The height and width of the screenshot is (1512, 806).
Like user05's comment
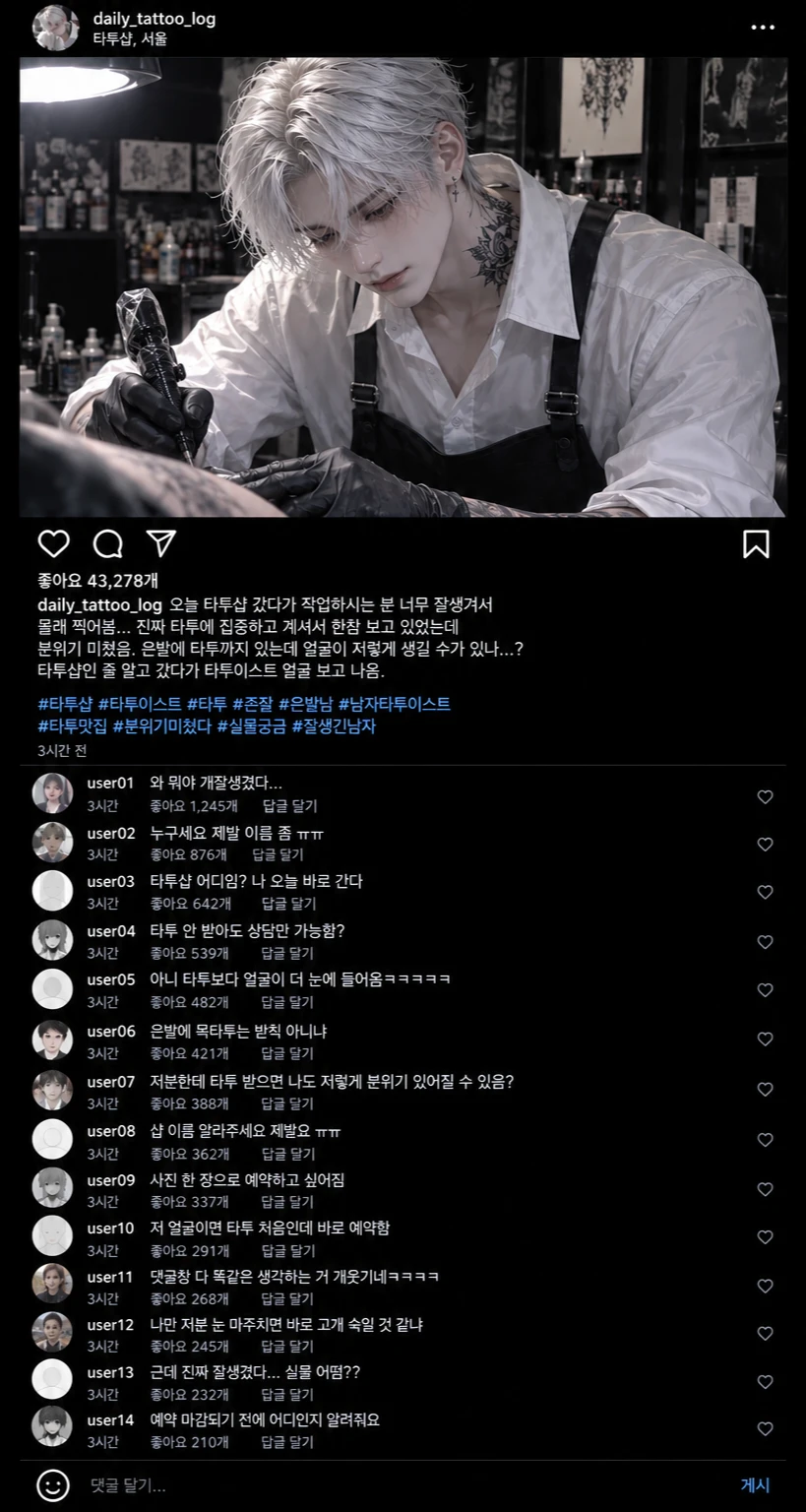[x=765, y=990]
